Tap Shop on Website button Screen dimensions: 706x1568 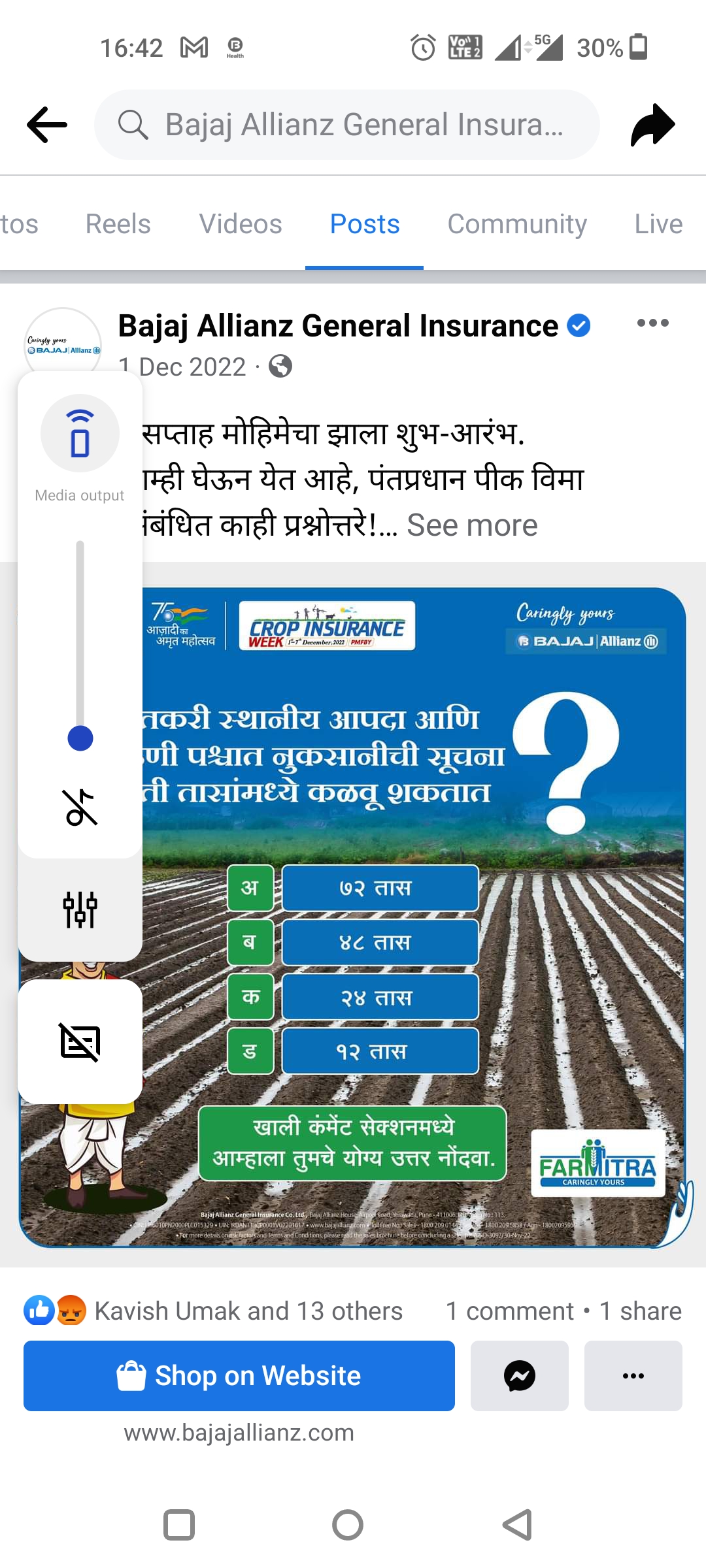point(239,1376)
